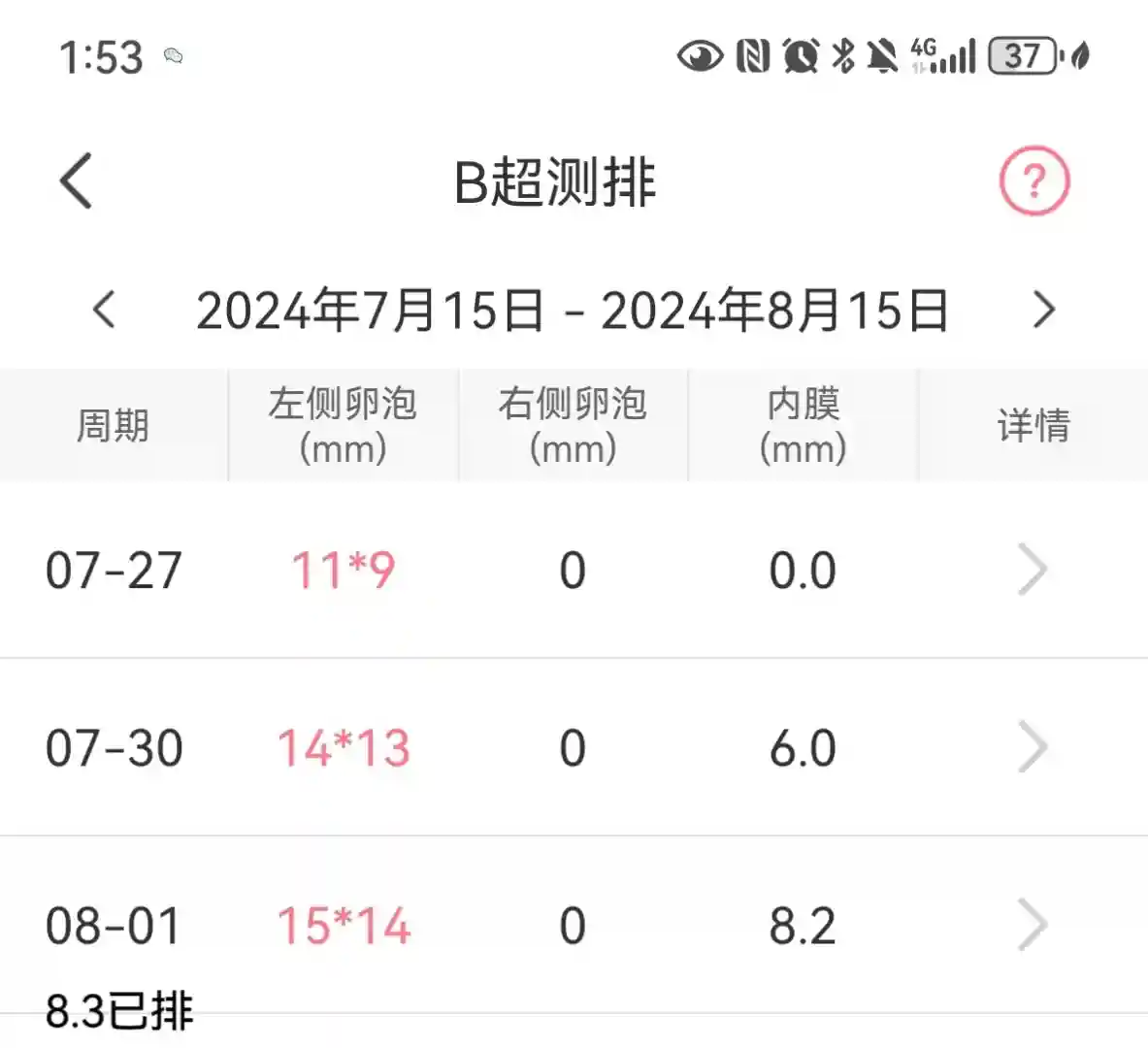Open details for the 07-30 record
The height and width of the screenshot is (1048, 1148).
pyautogui.click(x=1033, y=747)
